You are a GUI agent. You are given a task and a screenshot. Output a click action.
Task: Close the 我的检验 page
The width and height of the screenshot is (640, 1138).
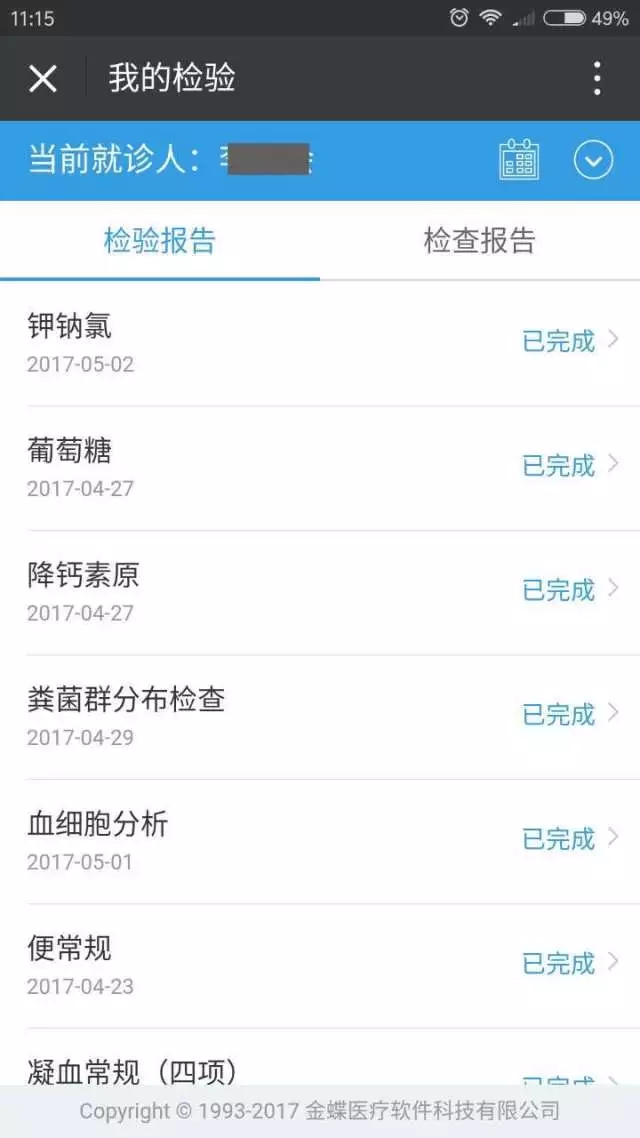(x=43, y=78)
